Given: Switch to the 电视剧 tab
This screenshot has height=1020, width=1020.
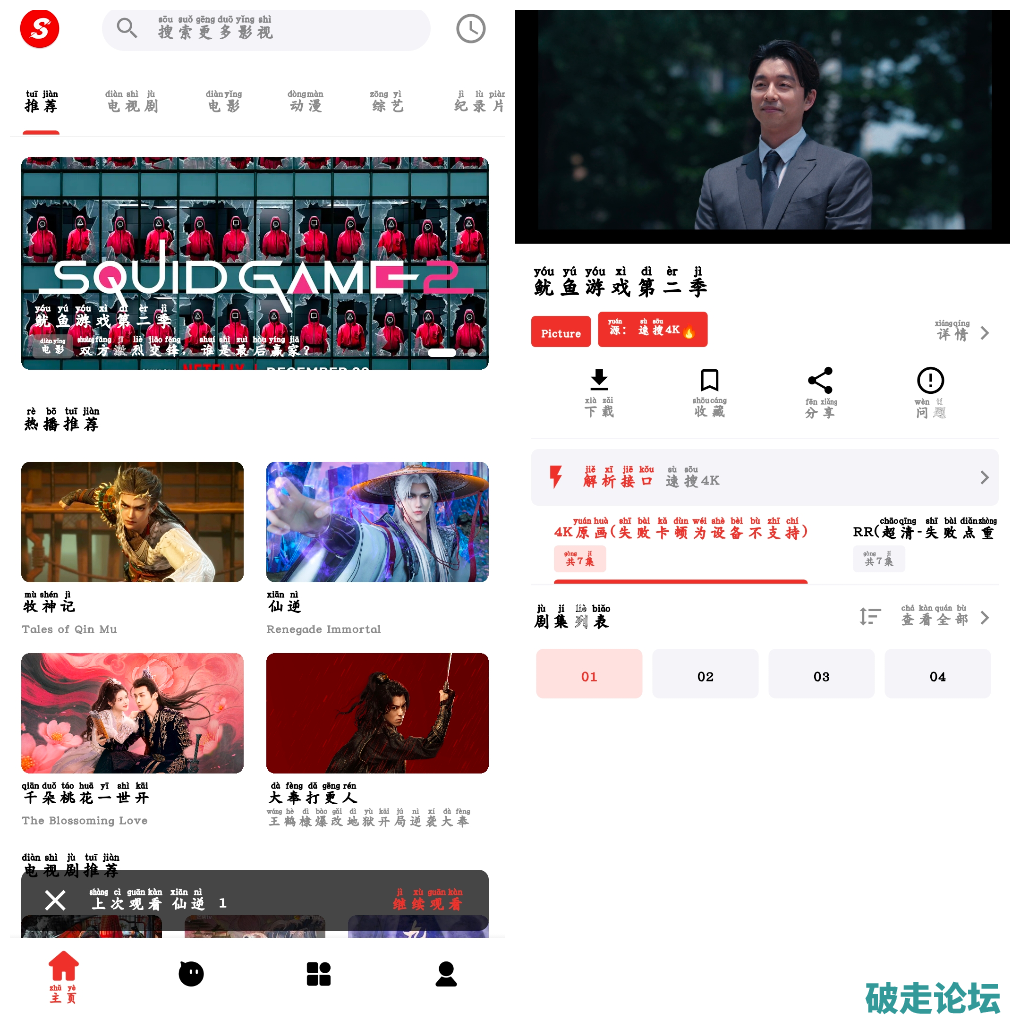Looking at the screenshot, I should (132, 102).
